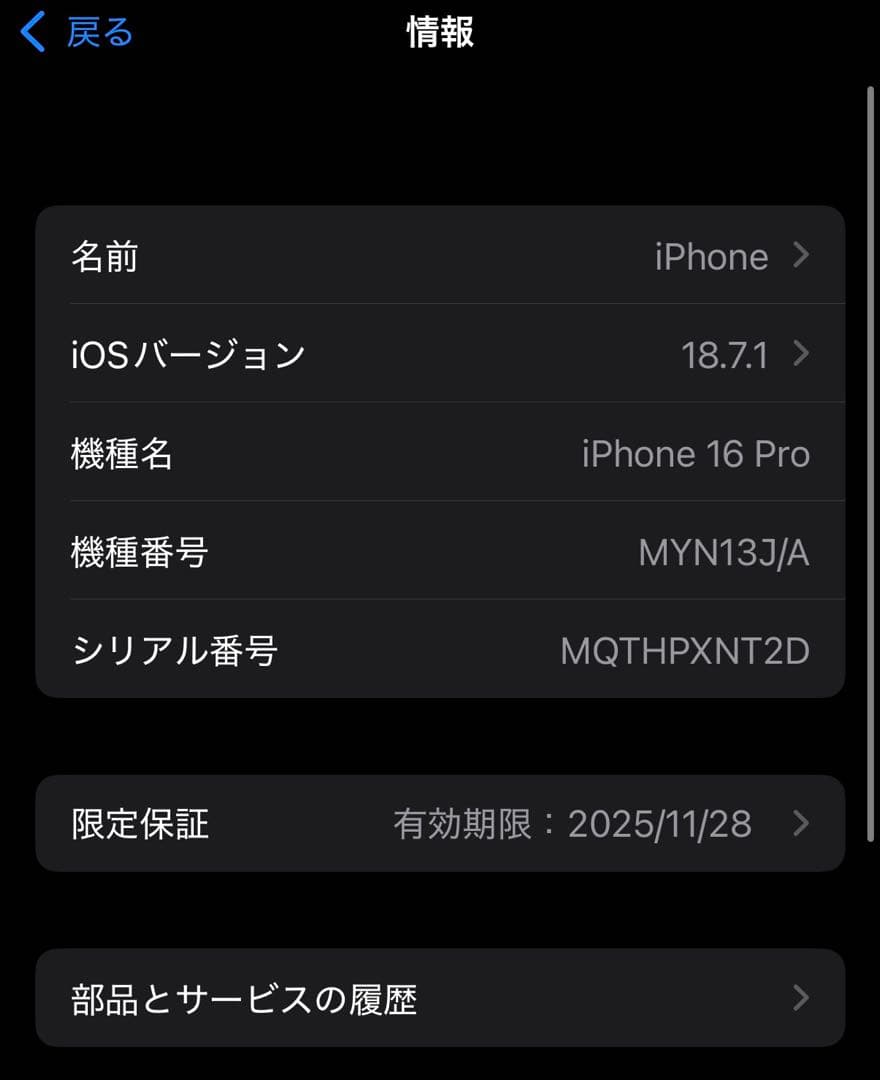The height and width of the screenshot is (1080, 880).
Task: Click the disclosure arrow beside 2025/11/28
Action: (800, 823)
